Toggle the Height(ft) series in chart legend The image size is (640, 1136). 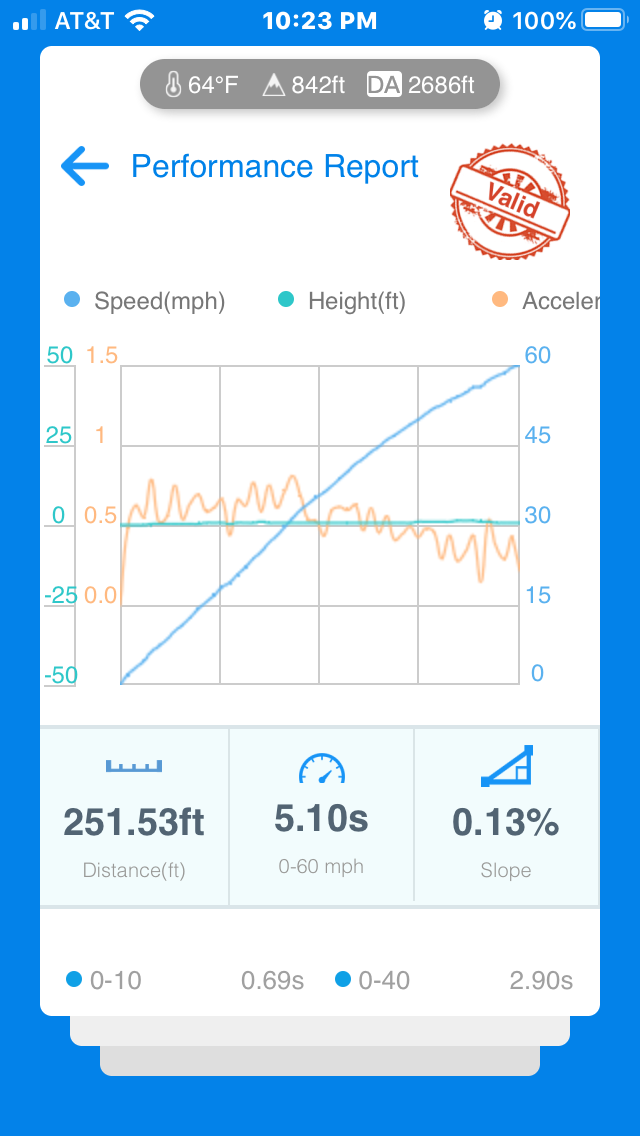pyautogui.click(x=341, y=301)
